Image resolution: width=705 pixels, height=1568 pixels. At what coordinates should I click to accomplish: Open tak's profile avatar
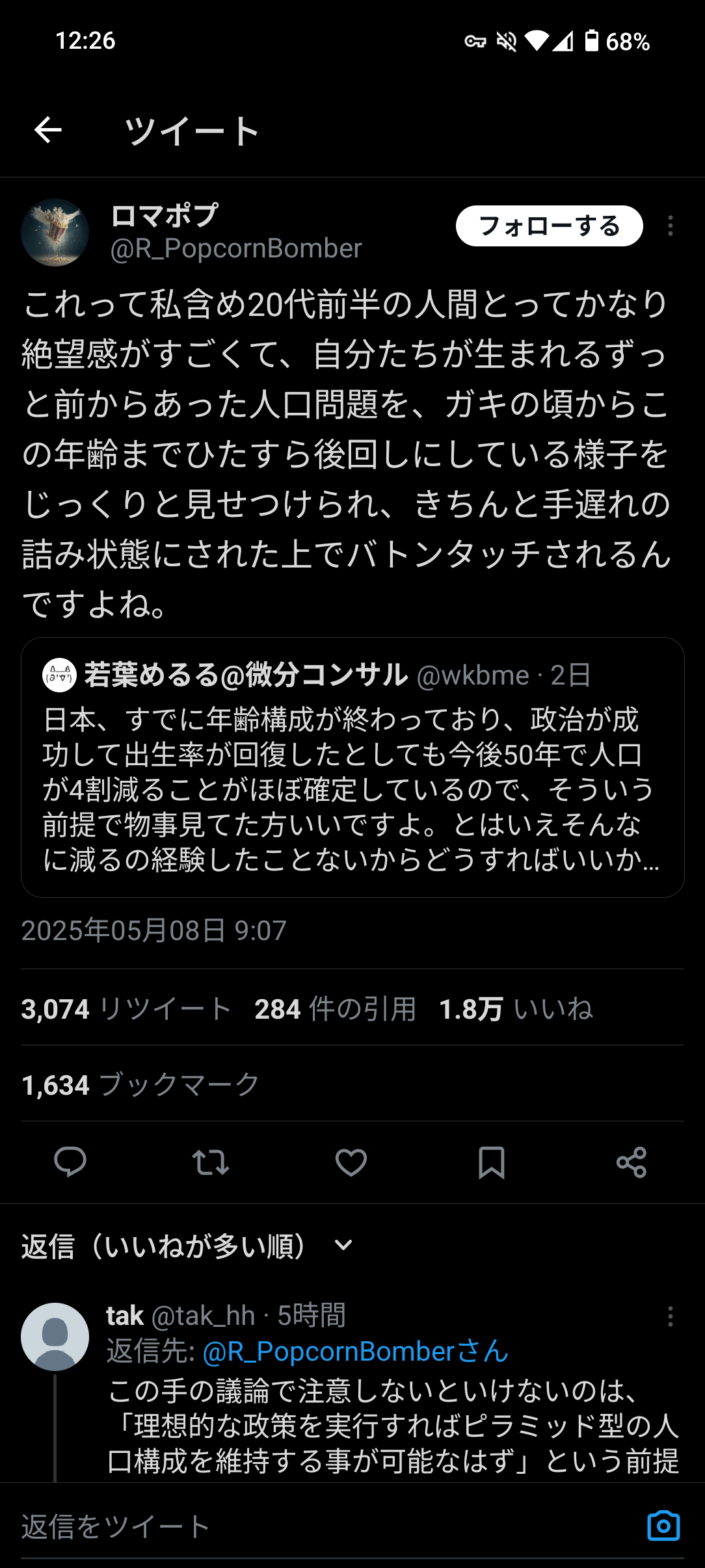(55, 1336)
